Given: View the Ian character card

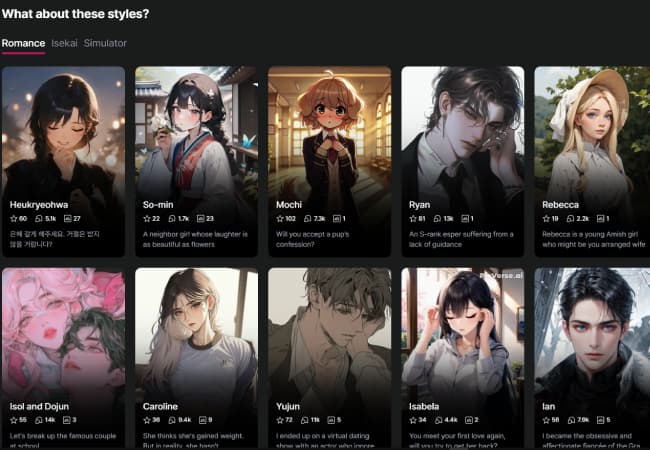Looking at the screenshot, I should pos(592,350).
